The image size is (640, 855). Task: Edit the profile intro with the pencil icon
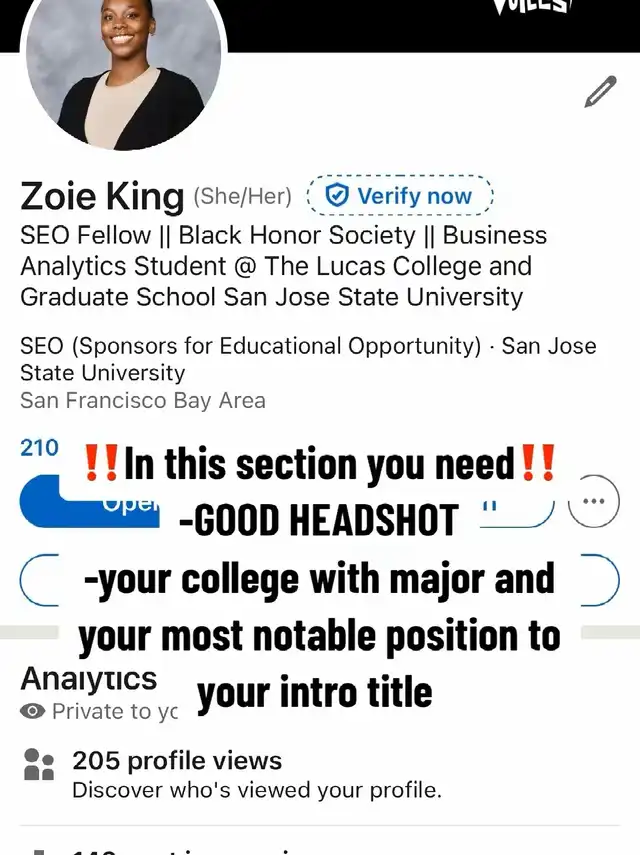pos(600,92)
